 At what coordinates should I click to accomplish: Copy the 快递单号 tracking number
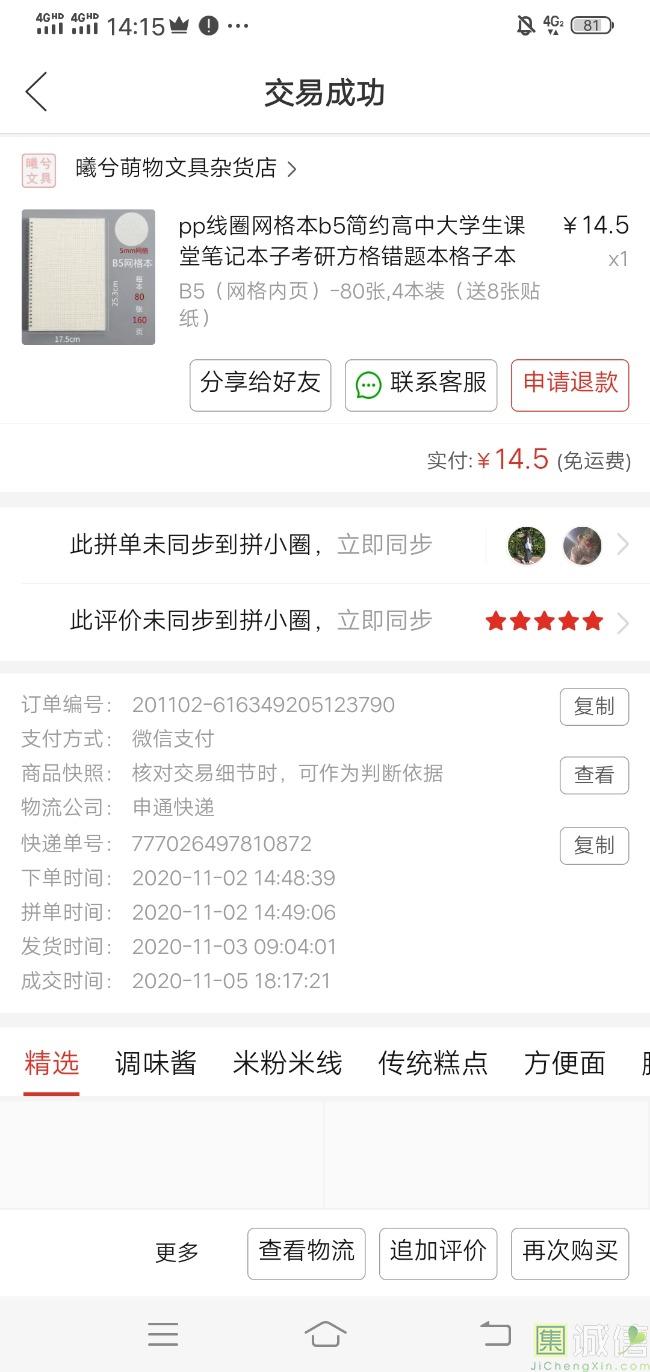593,845
